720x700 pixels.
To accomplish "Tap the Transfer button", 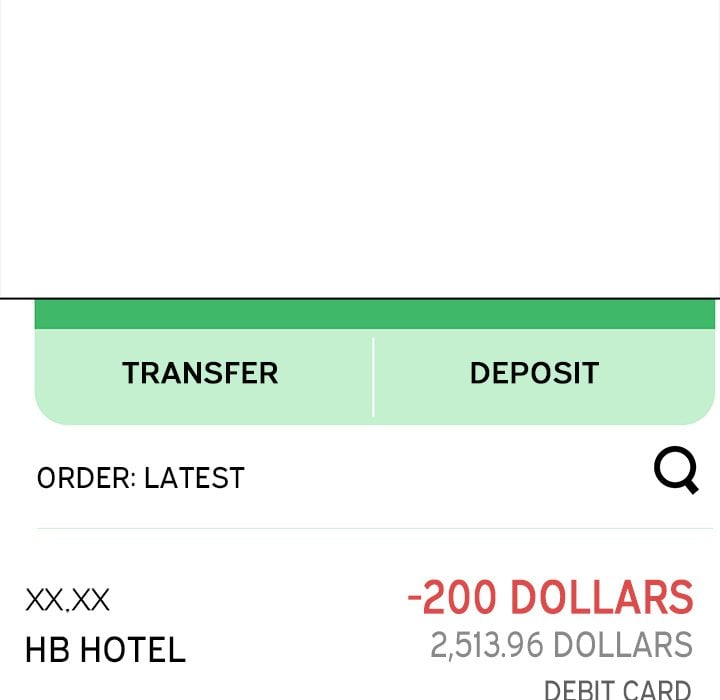I will click(201, 374).
